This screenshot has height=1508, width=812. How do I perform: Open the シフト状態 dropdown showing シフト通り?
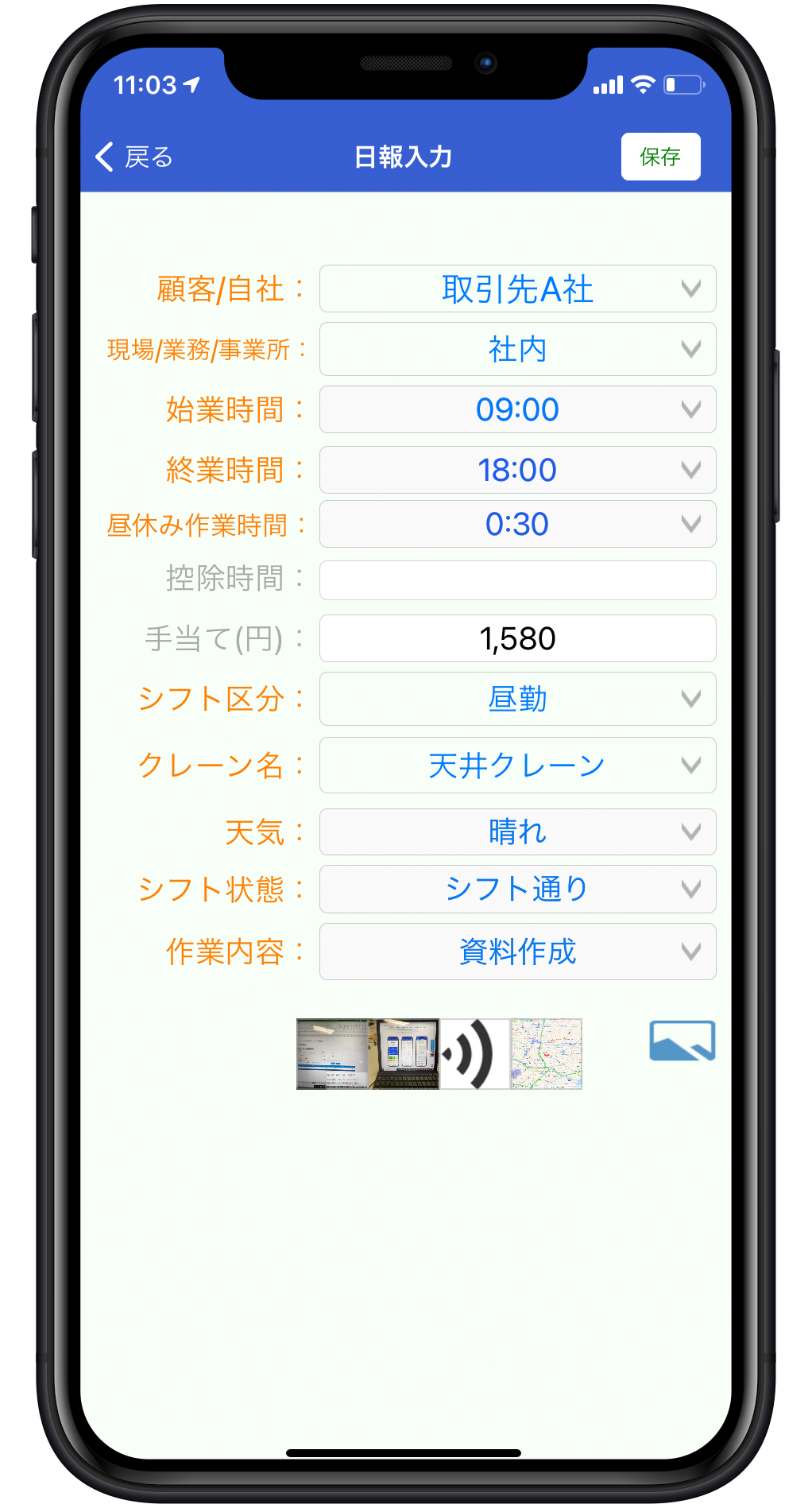tap(517, 889)
